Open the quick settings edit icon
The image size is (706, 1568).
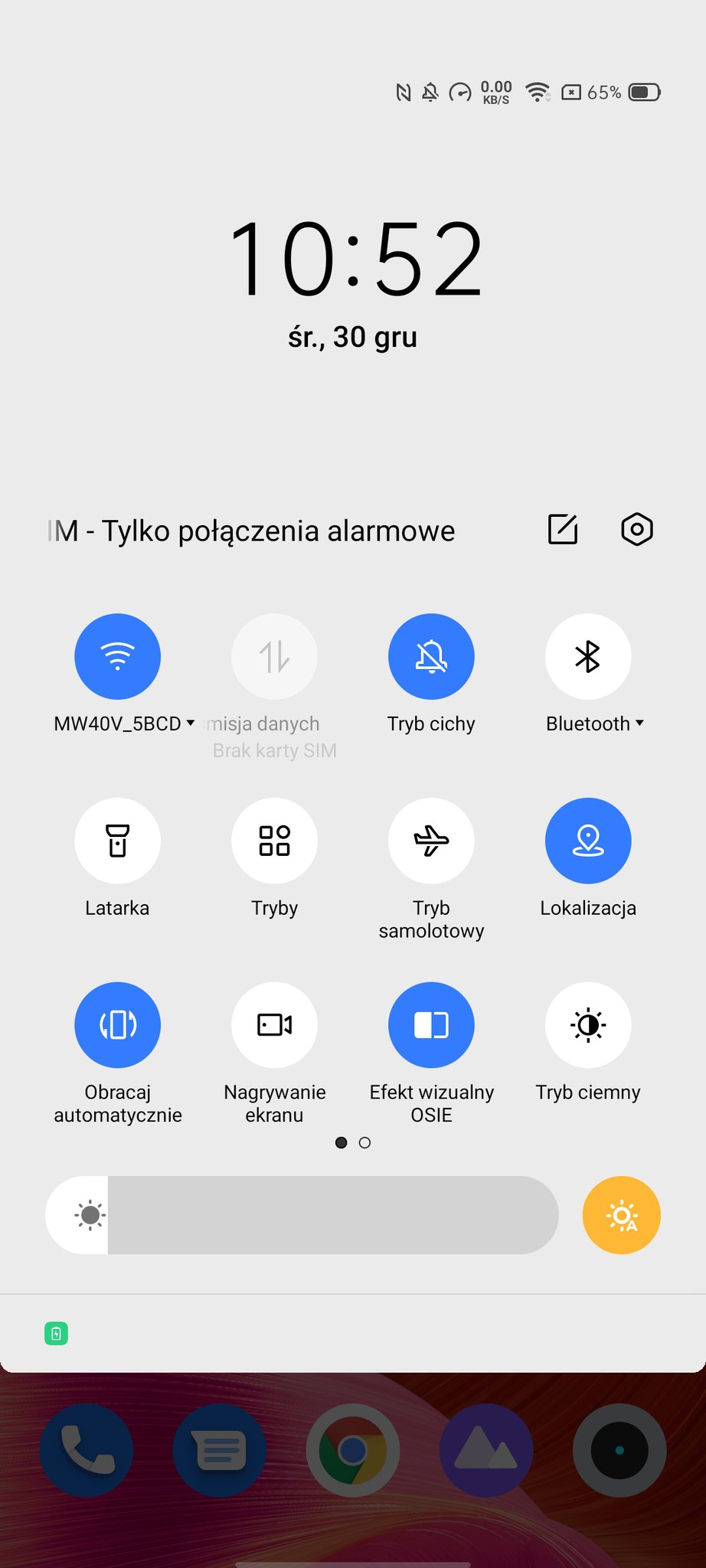click(563, 530)
